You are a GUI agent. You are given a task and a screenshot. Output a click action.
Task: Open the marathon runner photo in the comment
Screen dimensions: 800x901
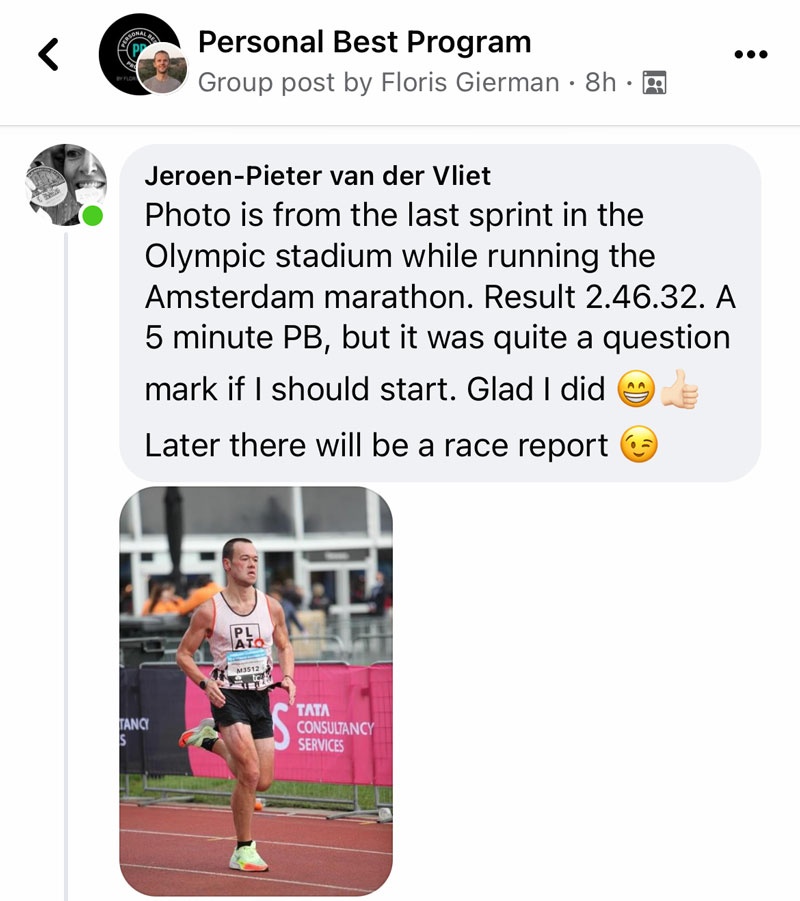pyautogui.click(x=256, y=690)
